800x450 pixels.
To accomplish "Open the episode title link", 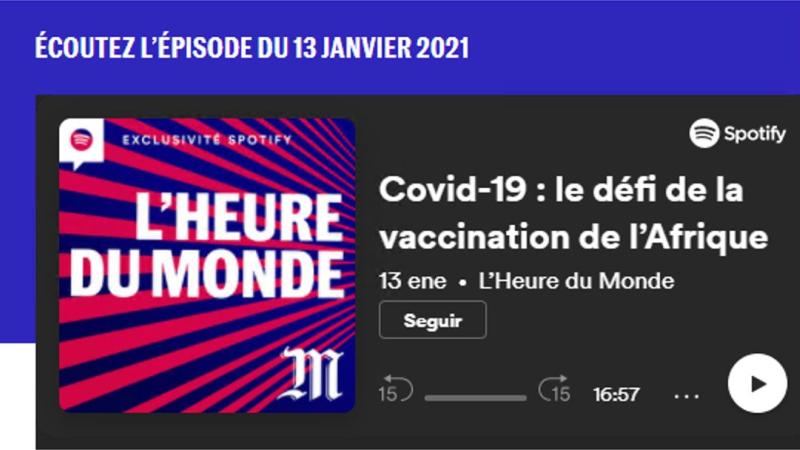I will pyautogui.click(x=573, y=213).
